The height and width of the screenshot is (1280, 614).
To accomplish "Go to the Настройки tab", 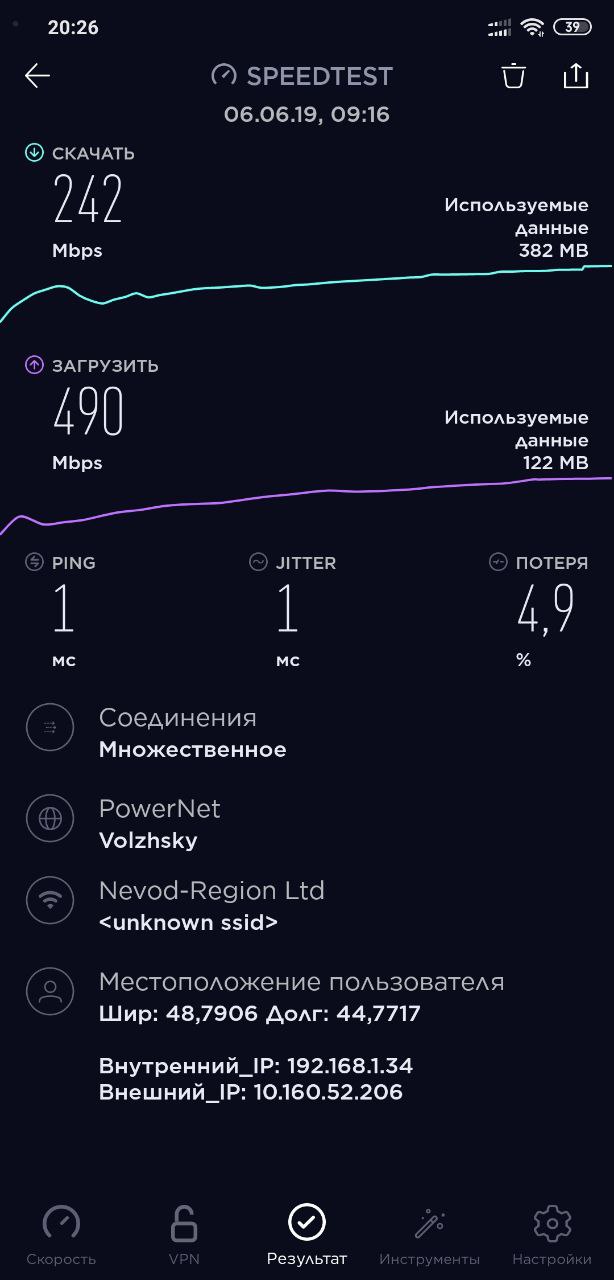I will (x=552, y=1236).
